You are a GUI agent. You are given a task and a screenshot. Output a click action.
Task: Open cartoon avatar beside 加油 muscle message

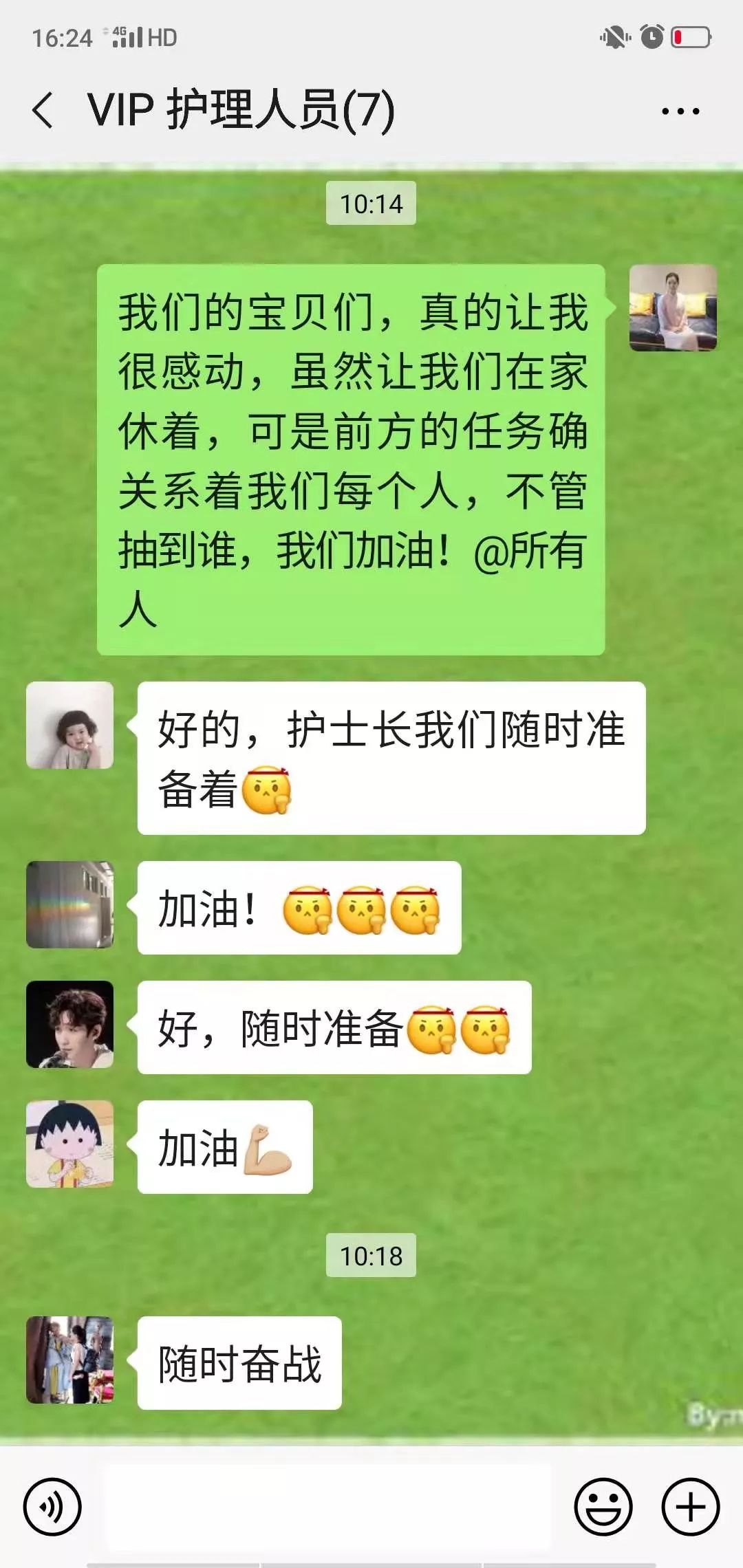click(x=69, y=1144)
